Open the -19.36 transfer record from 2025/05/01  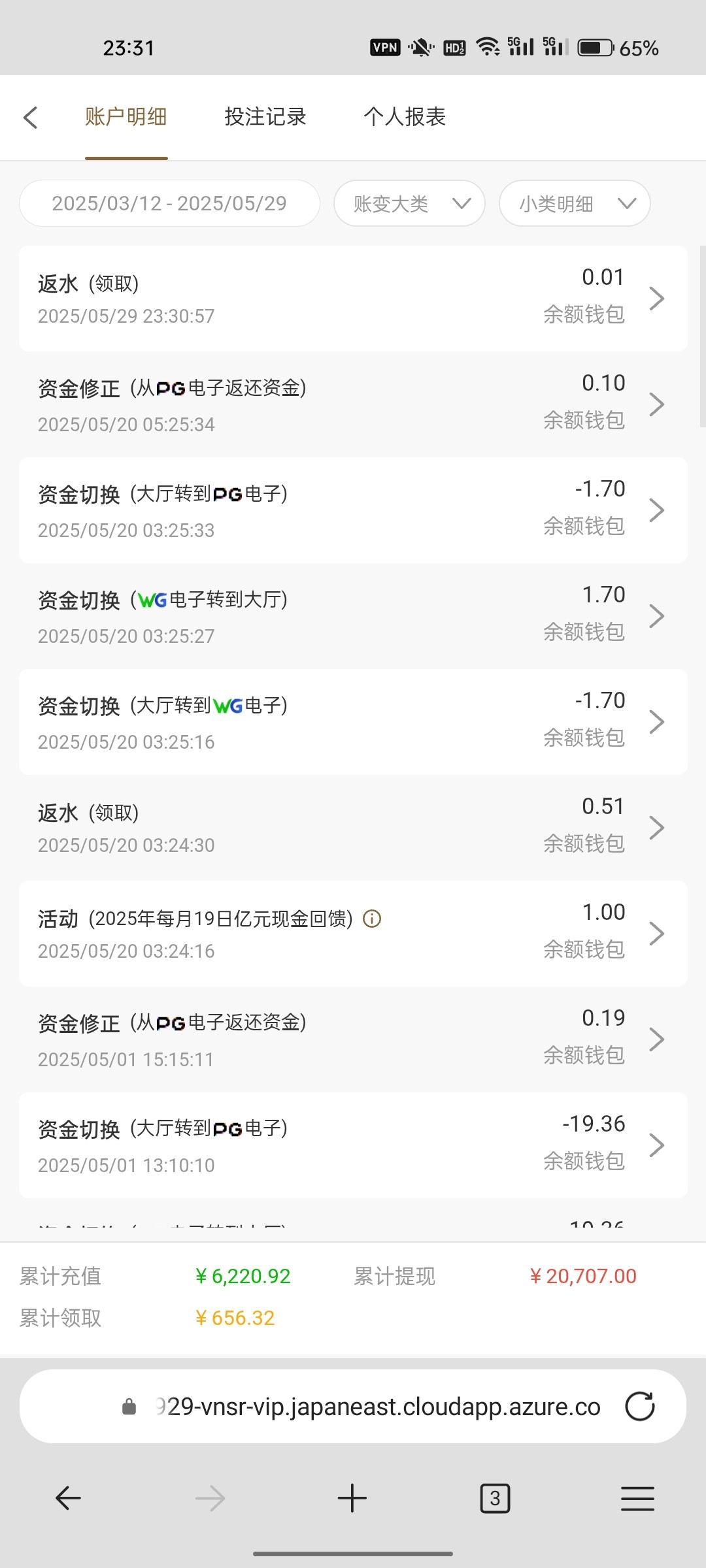(353, 1145)
